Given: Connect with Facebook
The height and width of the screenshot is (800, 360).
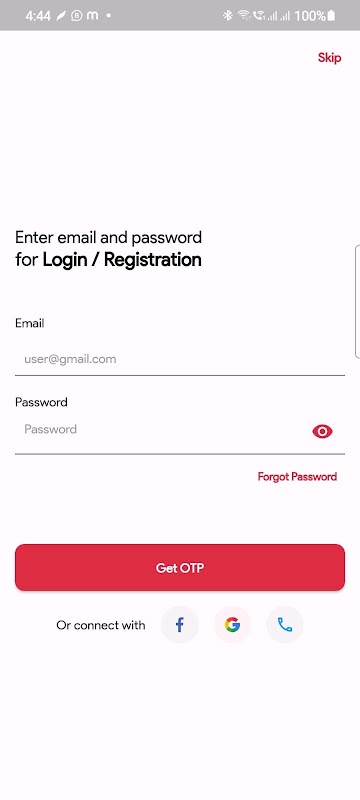Looking at the screenshot, I should pyautogui.click(x=179, y=624).
